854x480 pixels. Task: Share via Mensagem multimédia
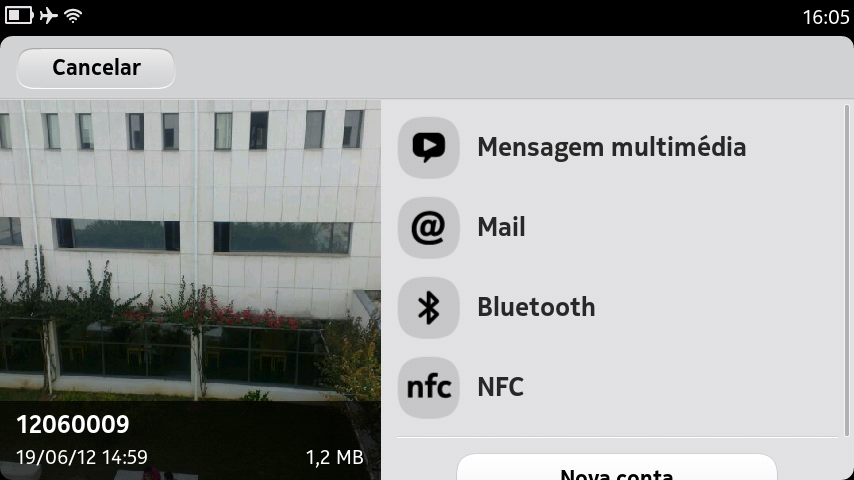point(610,148)
